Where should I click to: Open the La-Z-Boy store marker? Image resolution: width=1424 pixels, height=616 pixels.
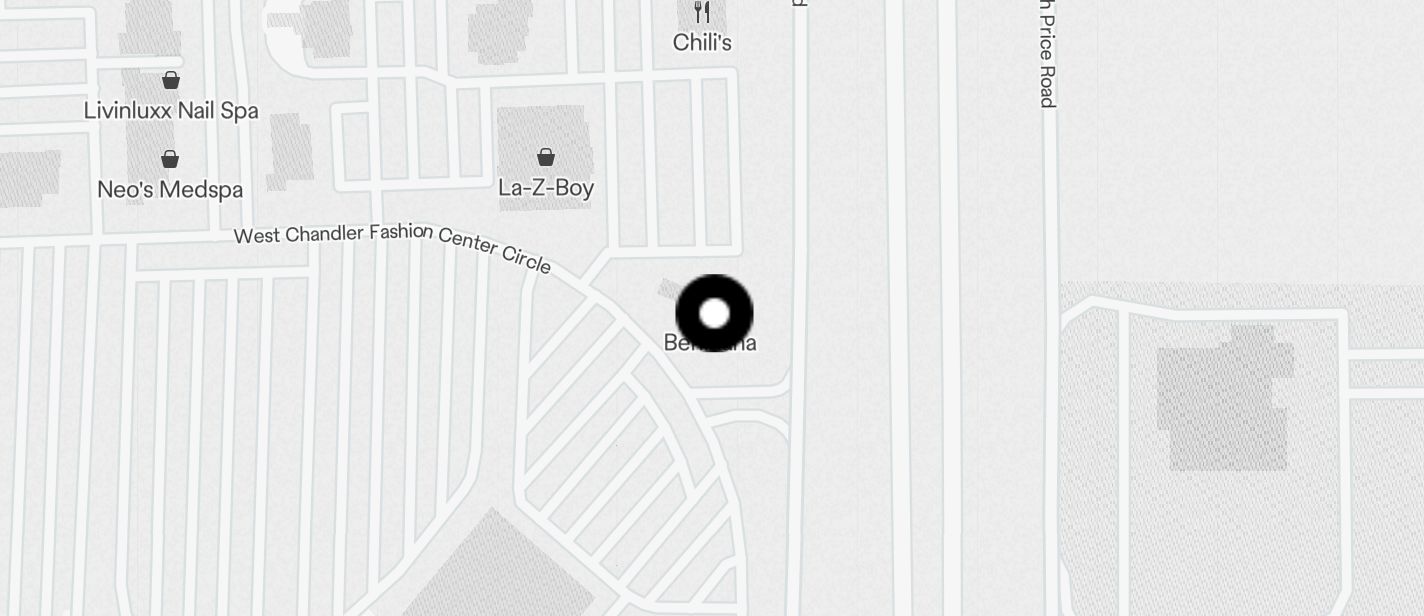click(546, 158)
